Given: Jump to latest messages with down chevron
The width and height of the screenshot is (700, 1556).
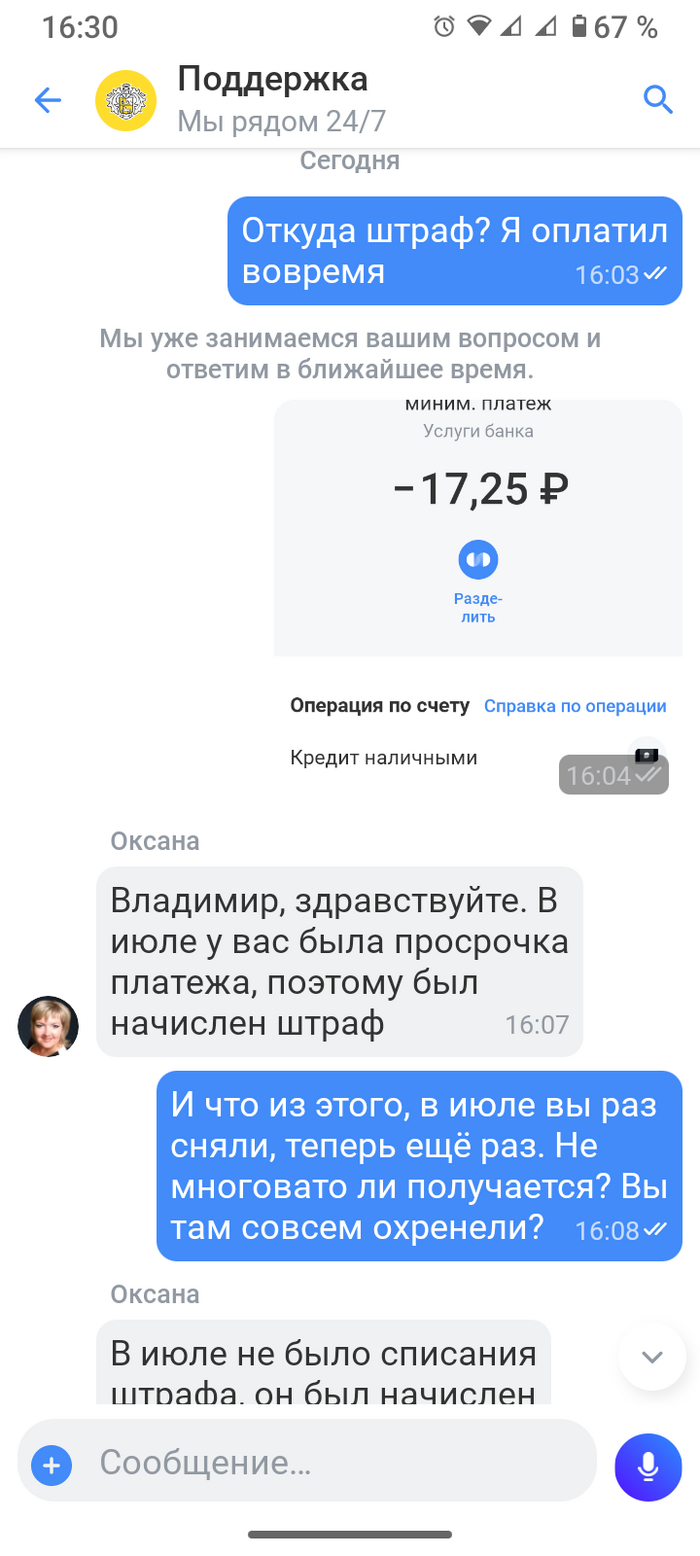Looking at the screenshot, I should coord(652,1357).
